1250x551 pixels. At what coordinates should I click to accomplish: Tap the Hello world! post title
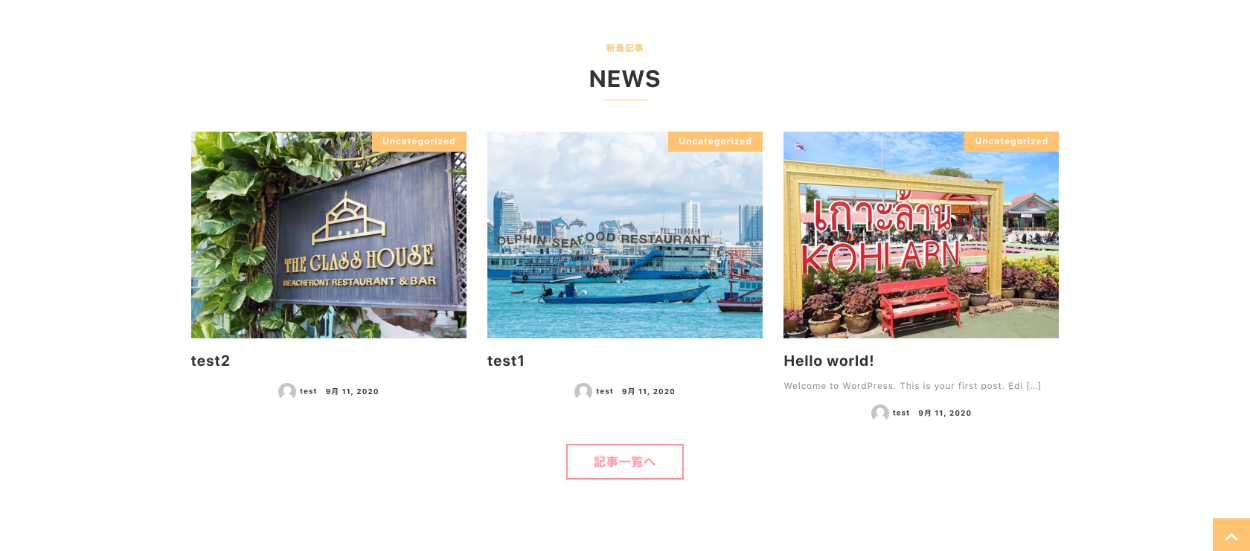click(828, 361)
